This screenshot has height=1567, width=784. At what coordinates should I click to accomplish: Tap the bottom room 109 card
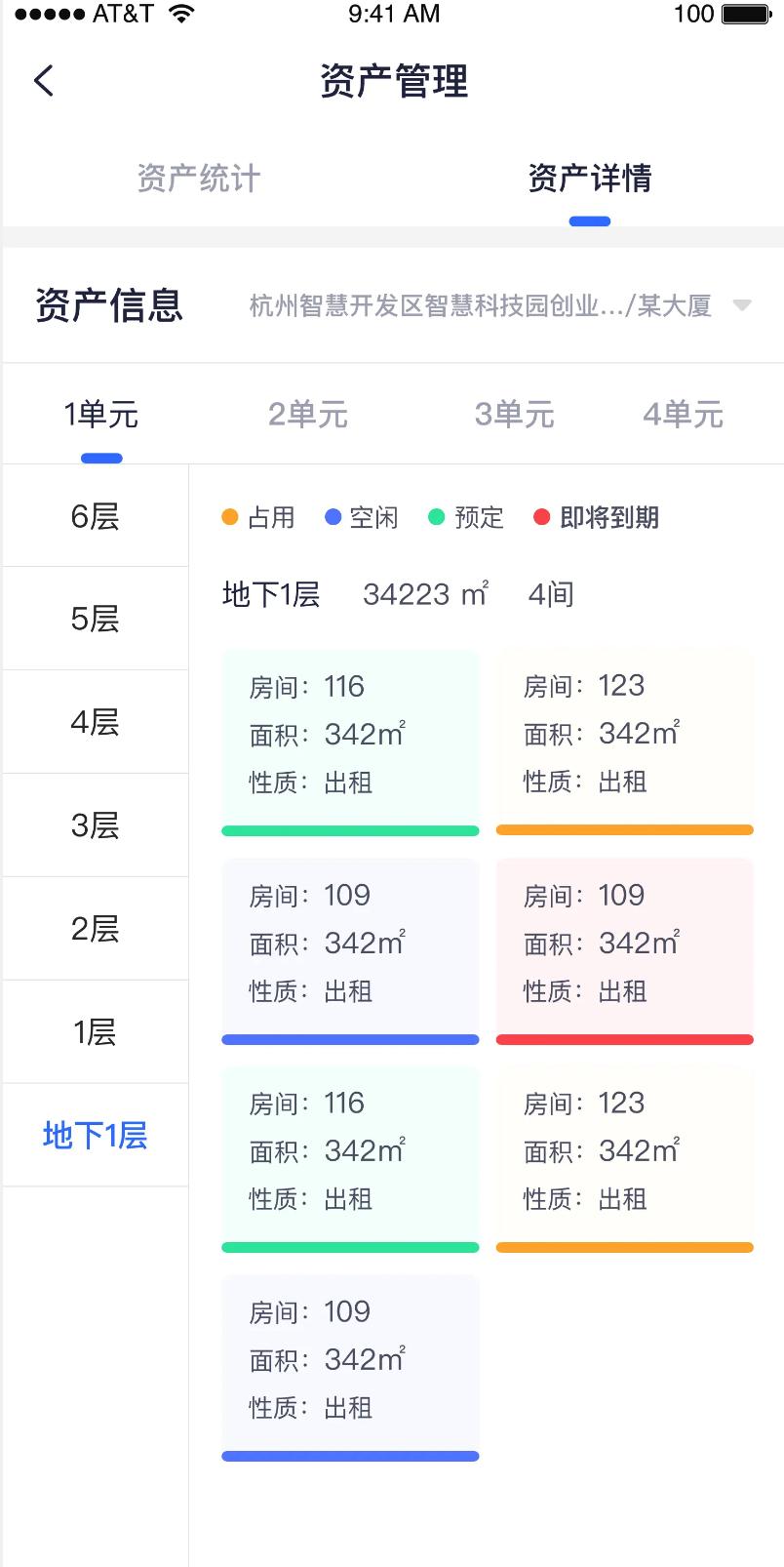350,1361
